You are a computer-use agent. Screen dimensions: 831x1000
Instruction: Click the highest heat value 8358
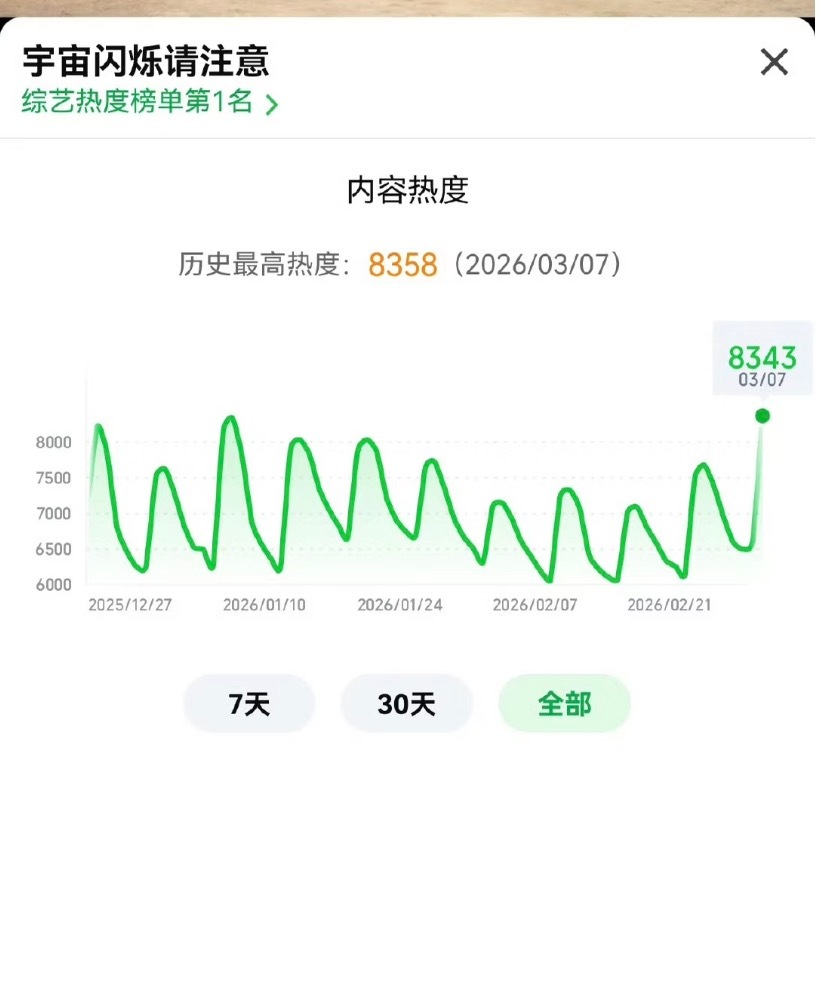point(403,264)
